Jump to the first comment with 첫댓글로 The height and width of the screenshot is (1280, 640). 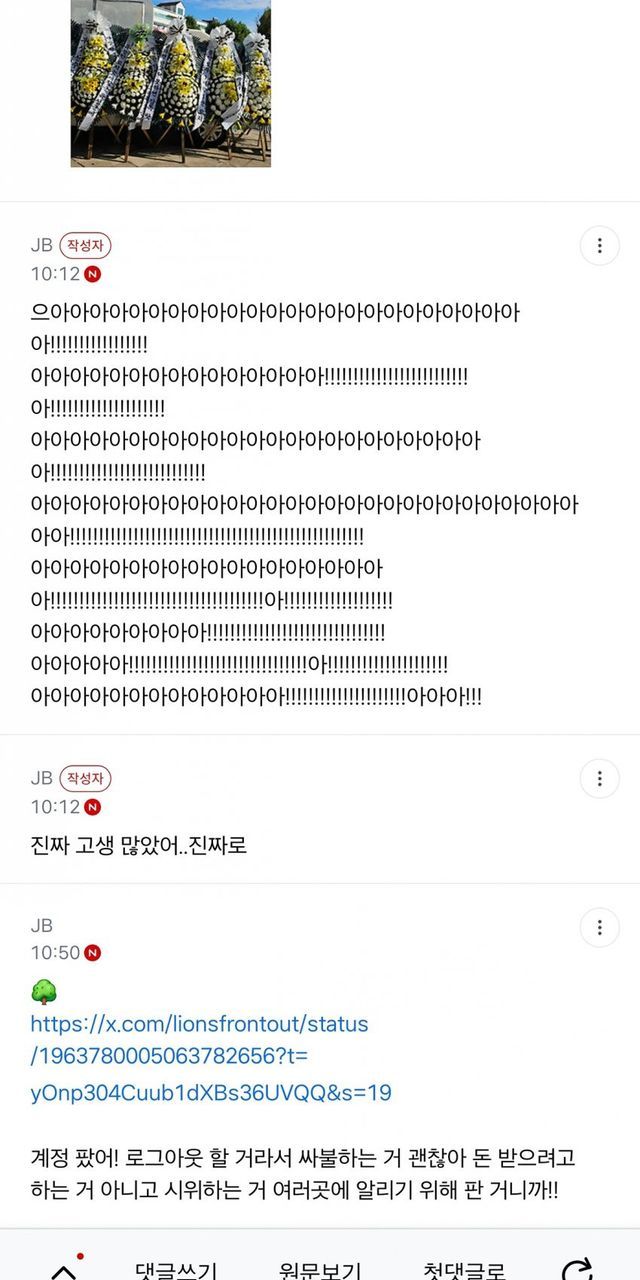tap(464, 1268)
